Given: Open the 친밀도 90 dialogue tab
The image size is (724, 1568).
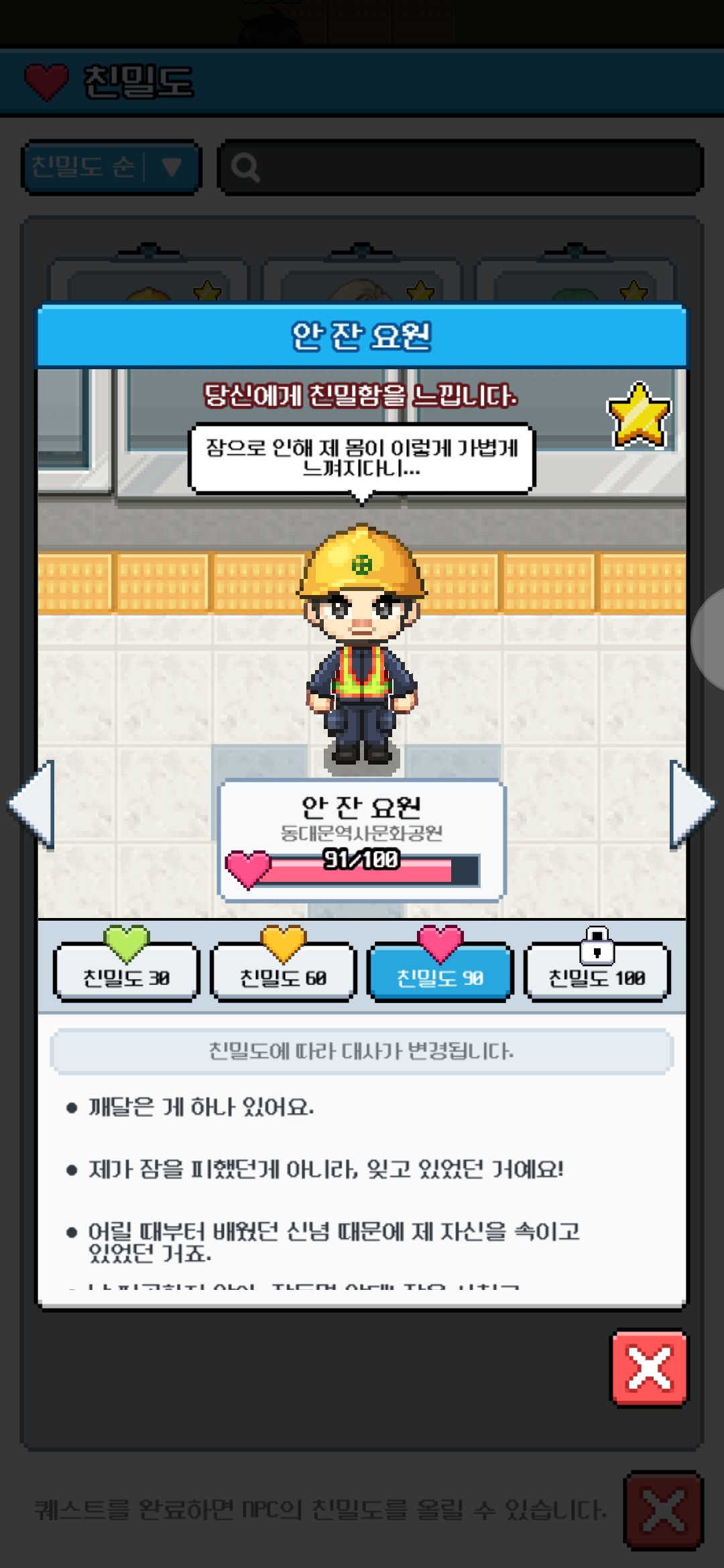Looking at the screenshot, I should point(440,972).
